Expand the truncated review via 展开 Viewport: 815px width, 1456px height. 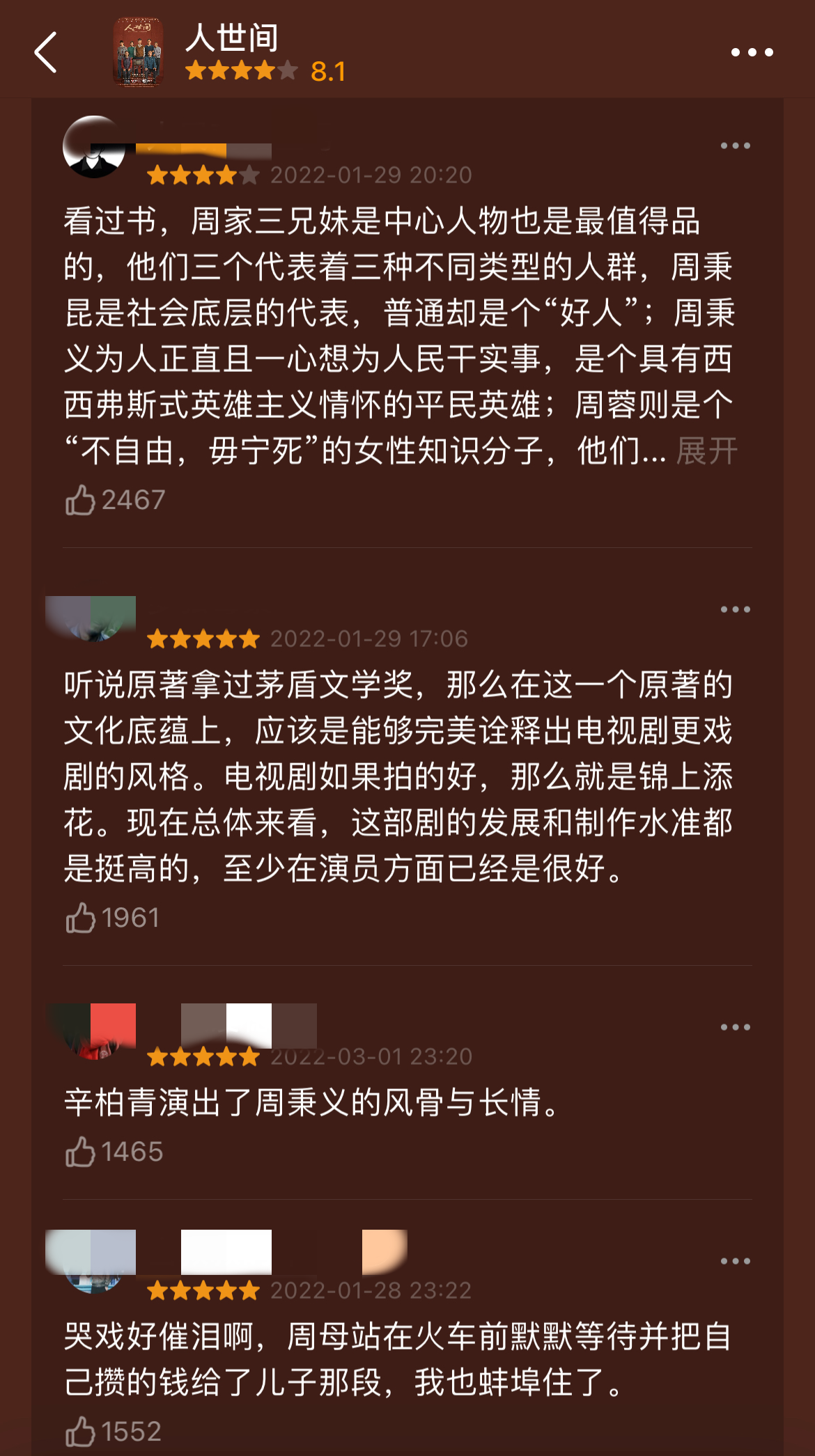(x=706, y=451)
